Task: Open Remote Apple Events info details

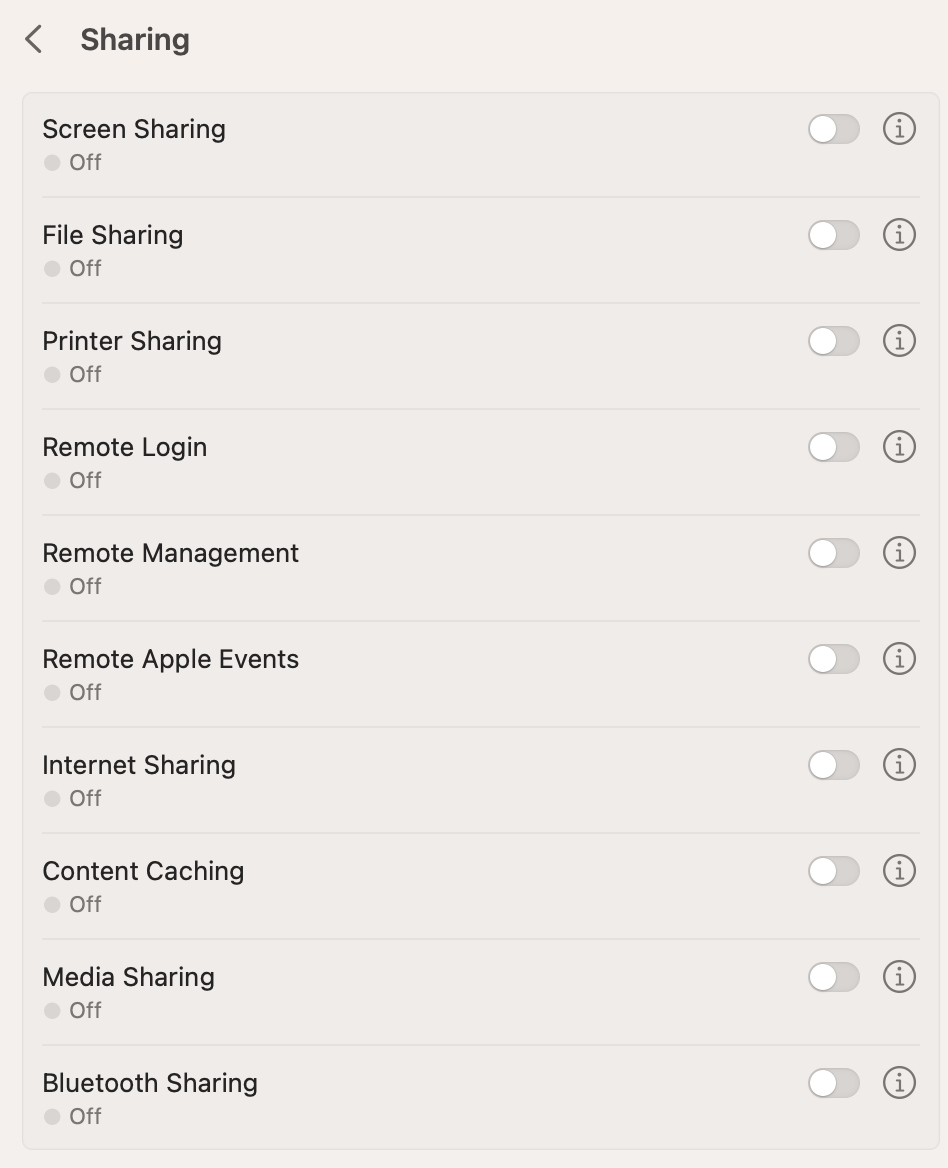Action: pyautogui.click(x=899, y=659)
